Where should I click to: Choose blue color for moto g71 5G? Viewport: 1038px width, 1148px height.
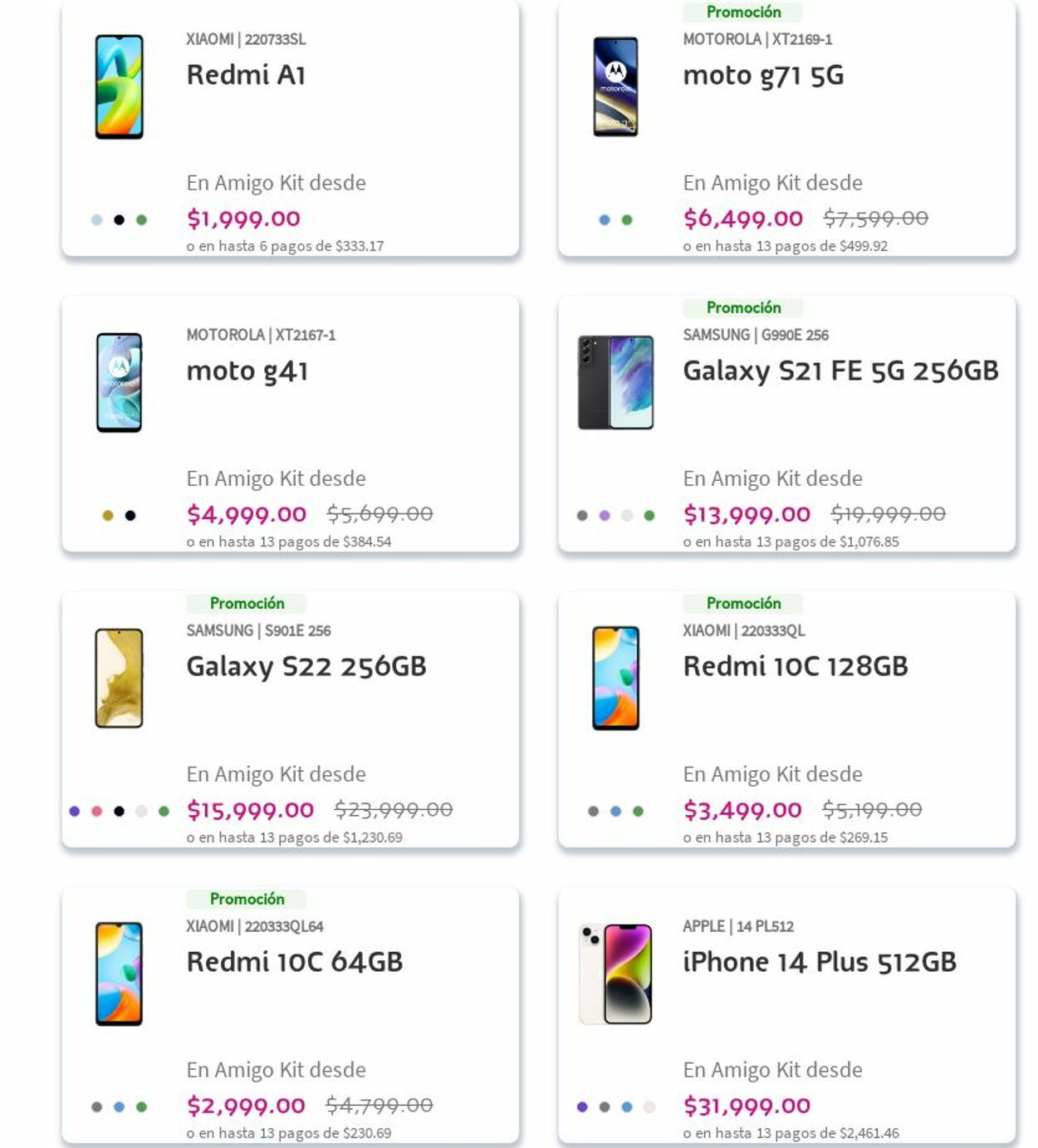[605, 220]
